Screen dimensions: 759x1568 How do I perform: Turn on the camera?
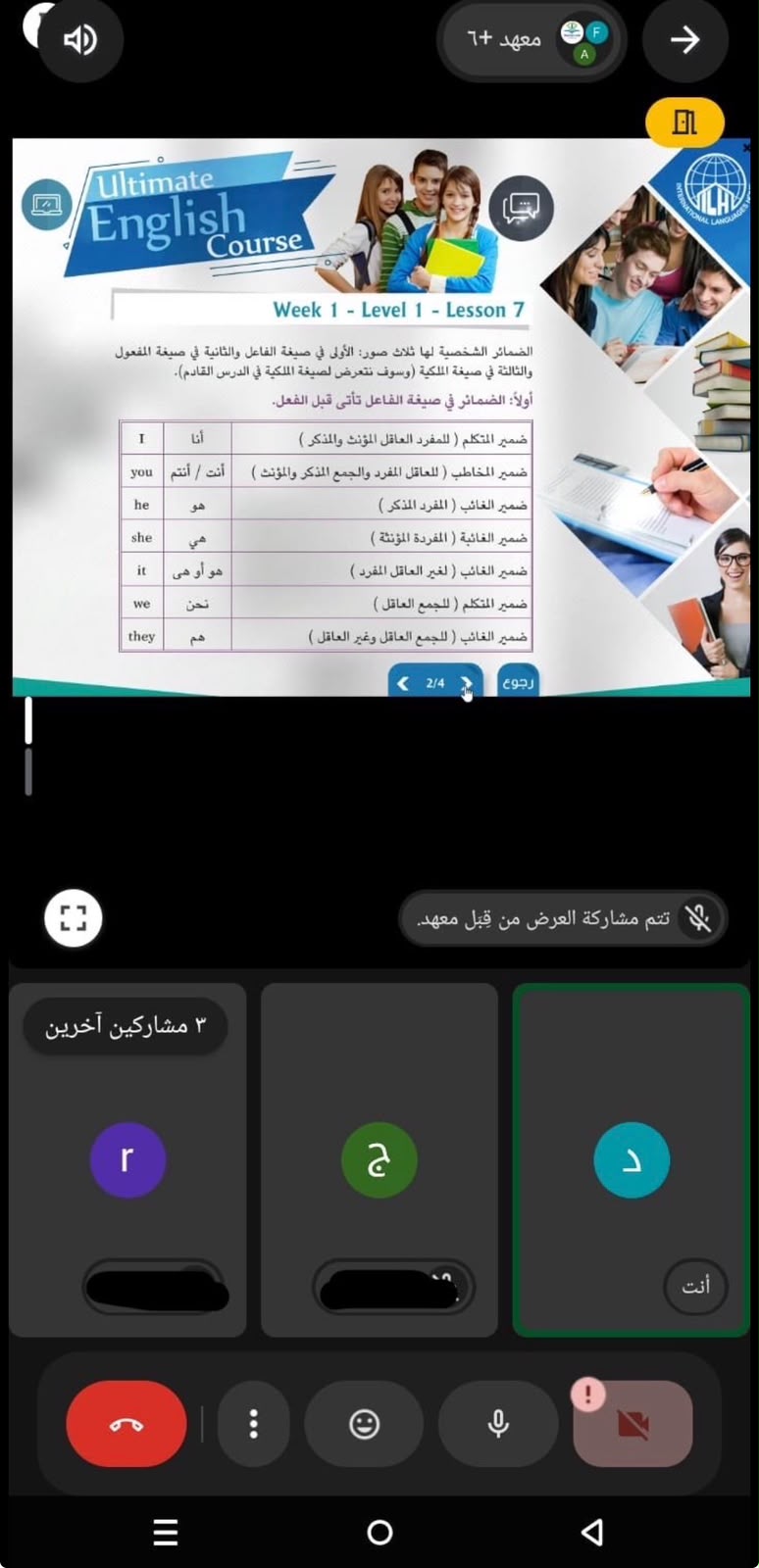coord(632,1424)
